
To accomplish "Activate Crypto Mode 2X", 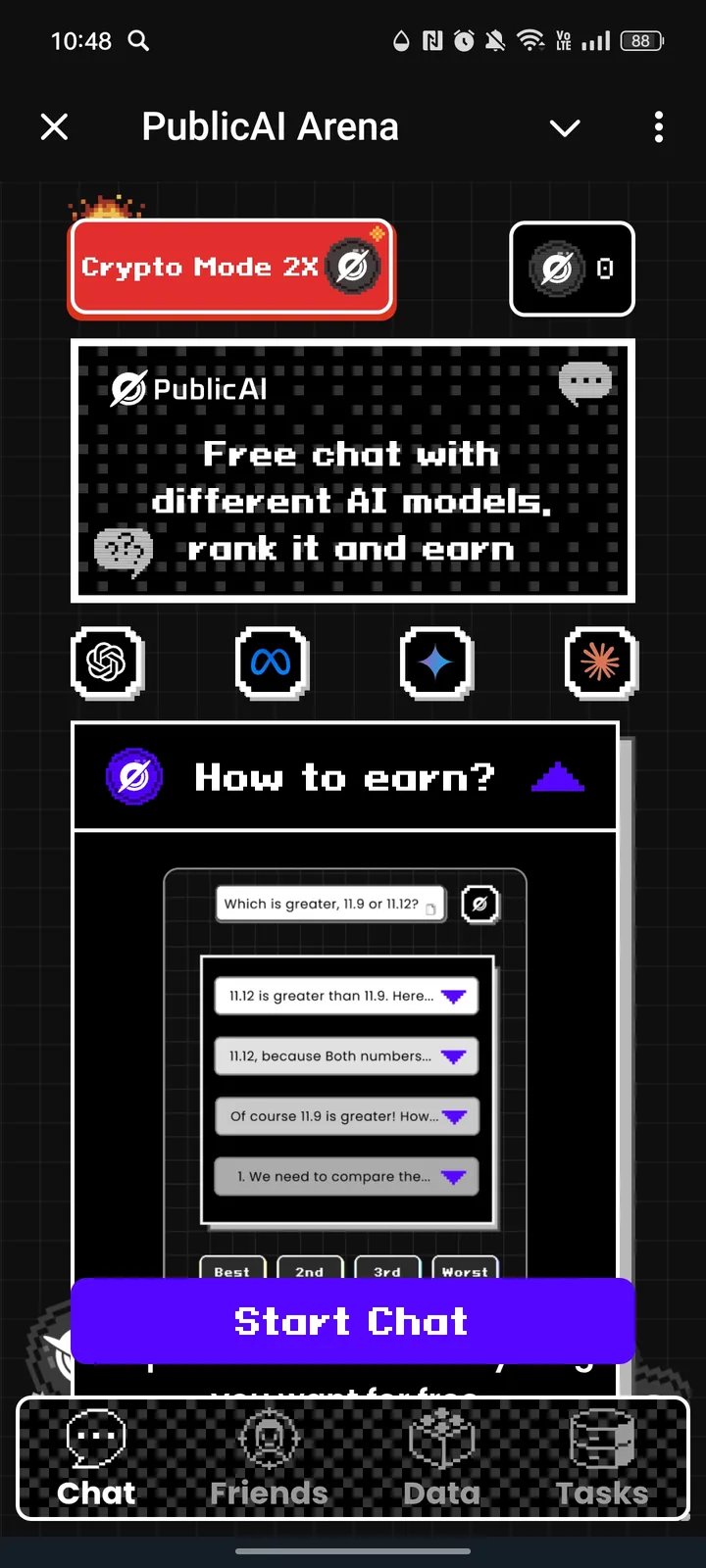I will click(231, 268).
